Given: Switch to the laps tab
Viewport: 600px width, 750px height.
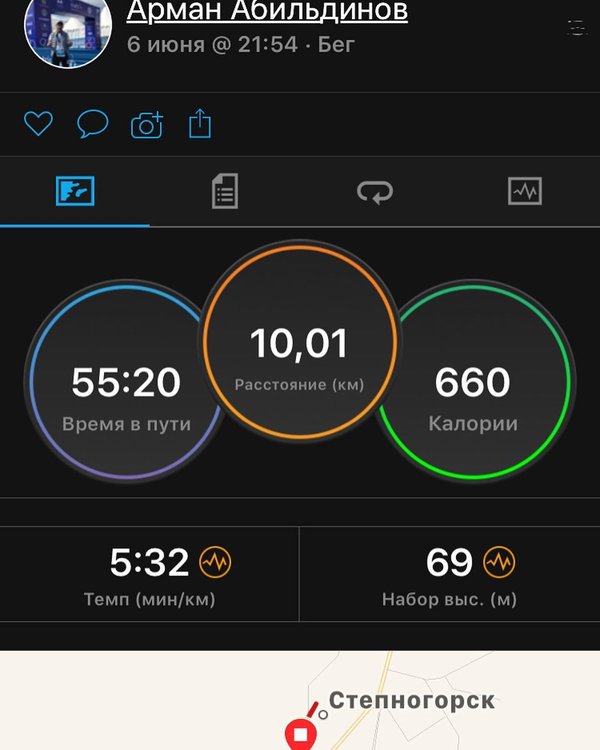Looking at the screenshot, I should (x=375, y=191).
